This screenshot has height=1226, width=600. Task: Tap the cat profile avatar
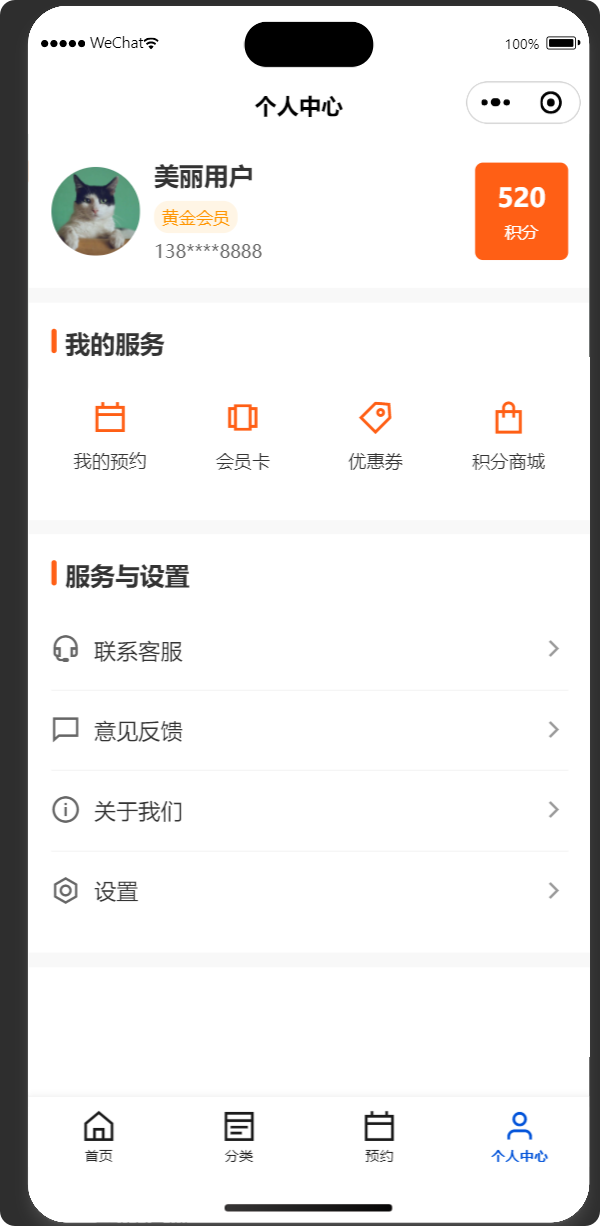point(96,211)
